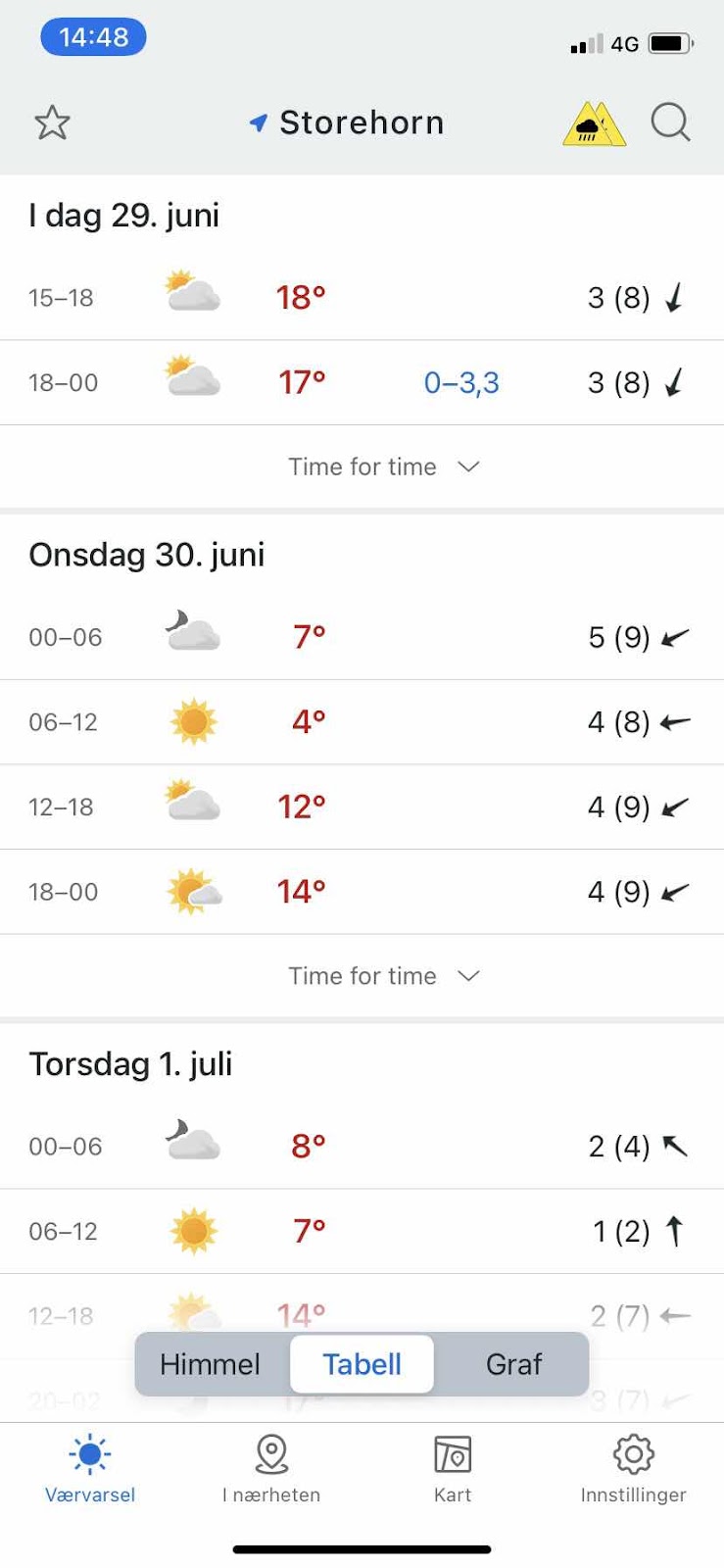Open location search magnifier
This screenshot has width=724, height=1568.
(x=671, y=122)
